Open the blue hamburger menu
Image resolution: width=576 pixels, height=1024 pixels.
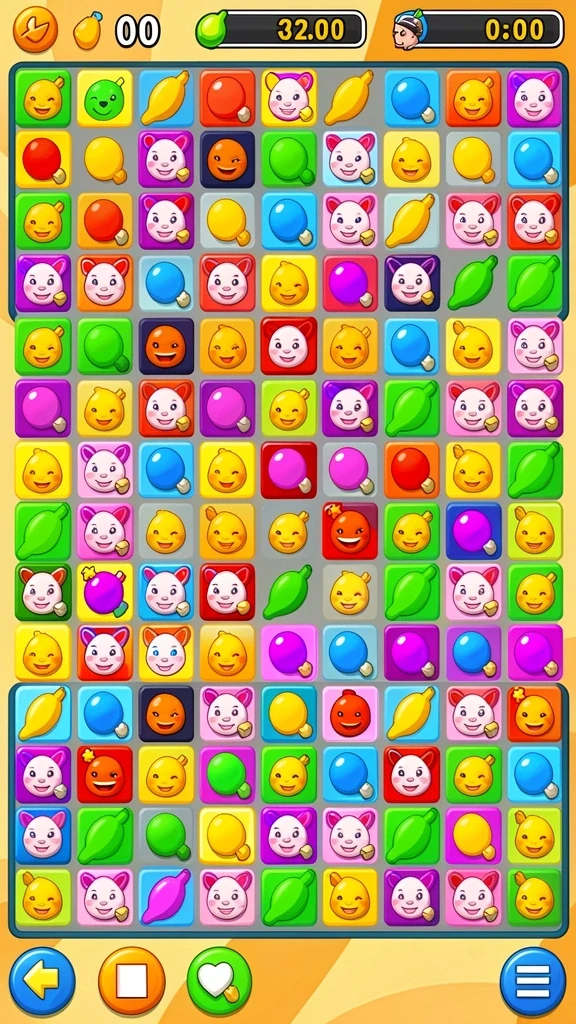coord(533,980)
